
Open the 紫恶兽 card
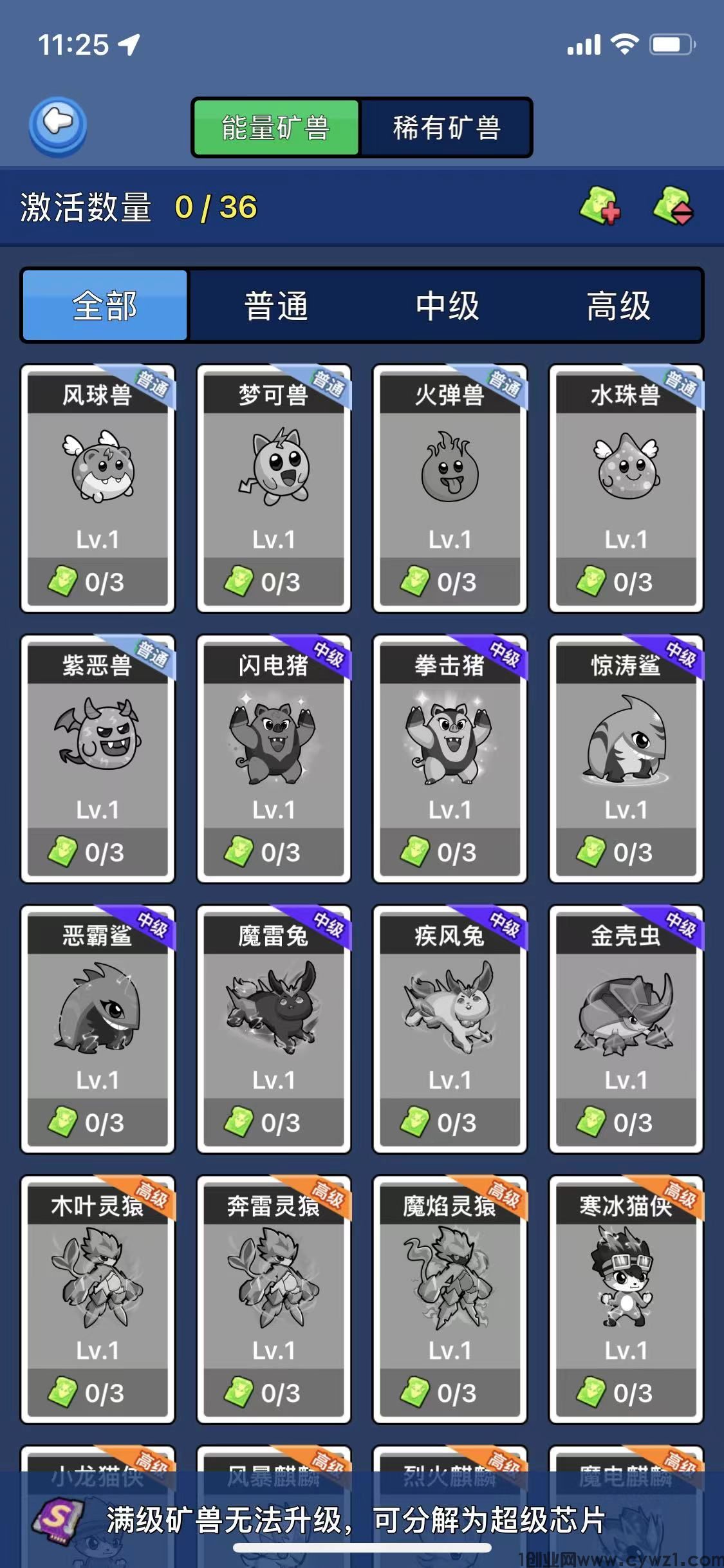coord(98,758)
